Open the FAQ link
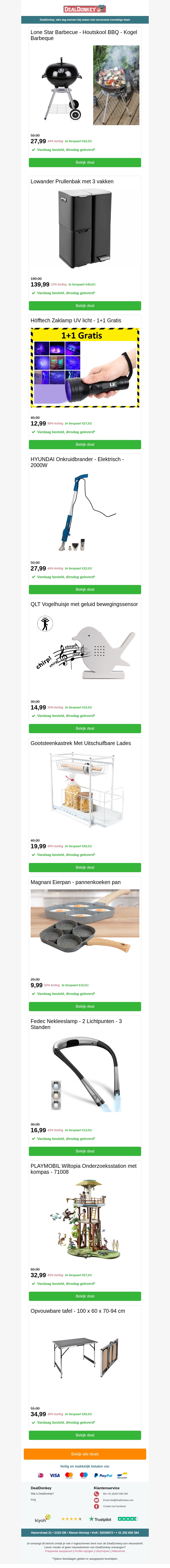 [33, 1500]
